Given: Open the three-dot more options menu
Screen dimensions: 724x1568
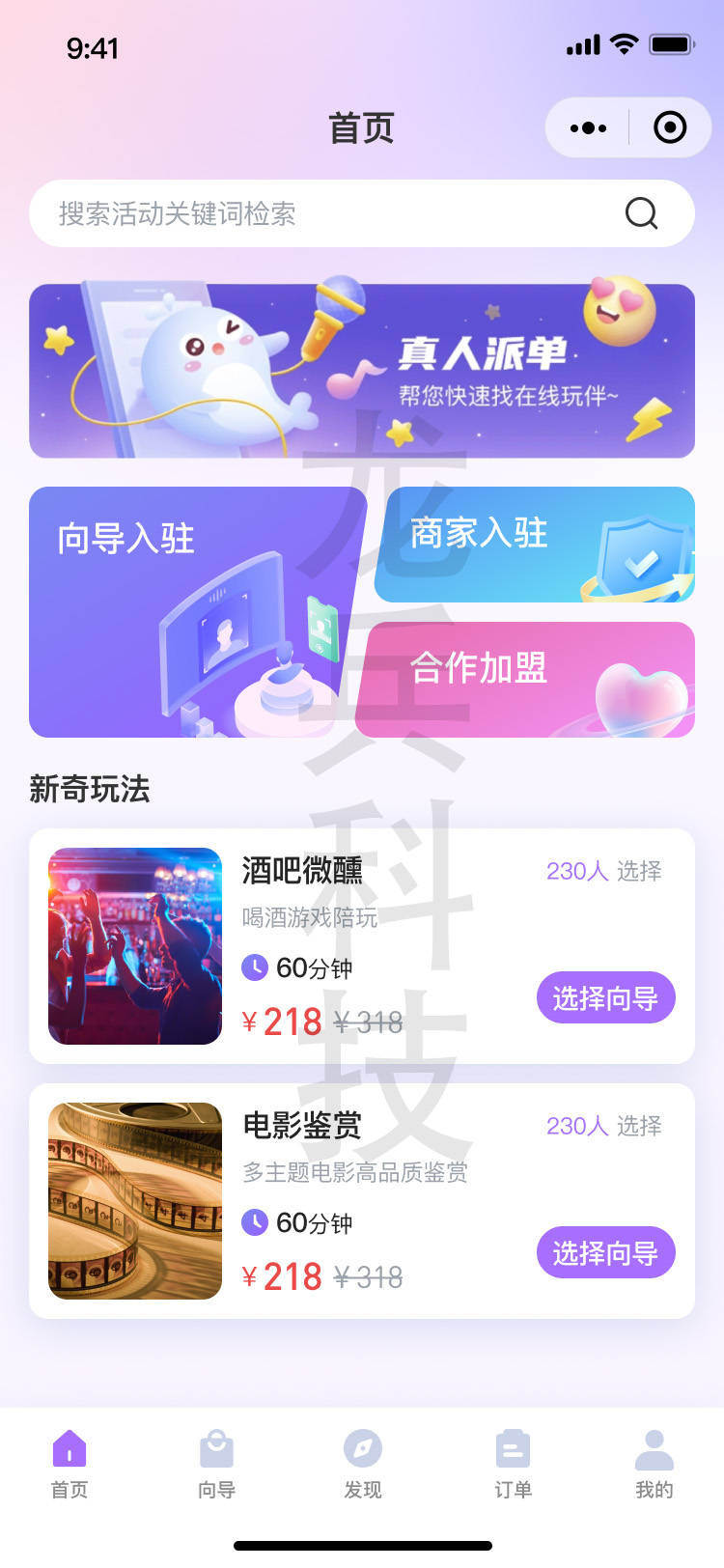Looking at the screenshot, I should (586, 126).
